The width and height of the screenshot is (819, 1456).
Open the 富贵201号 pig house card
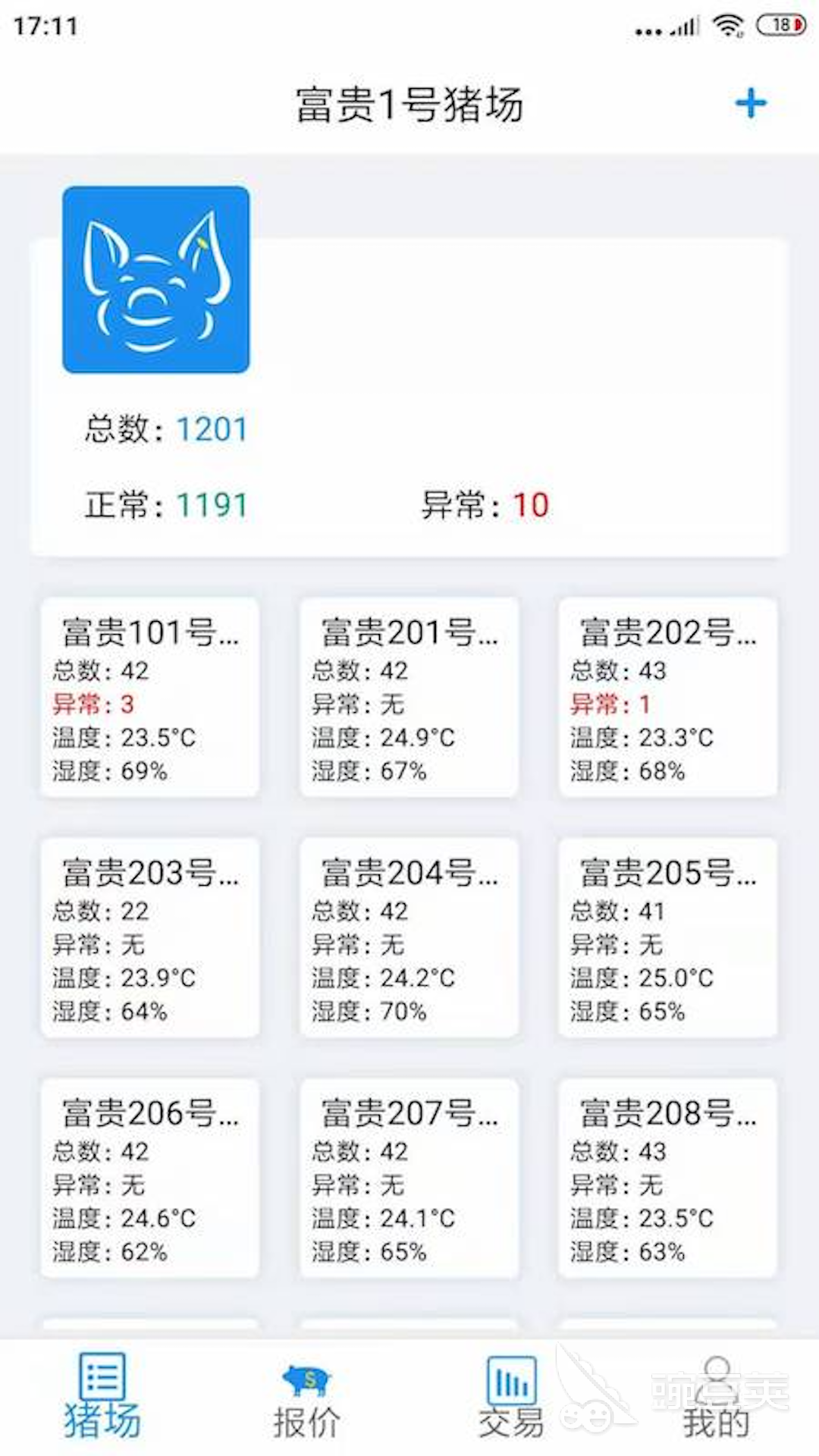point(409,697)
